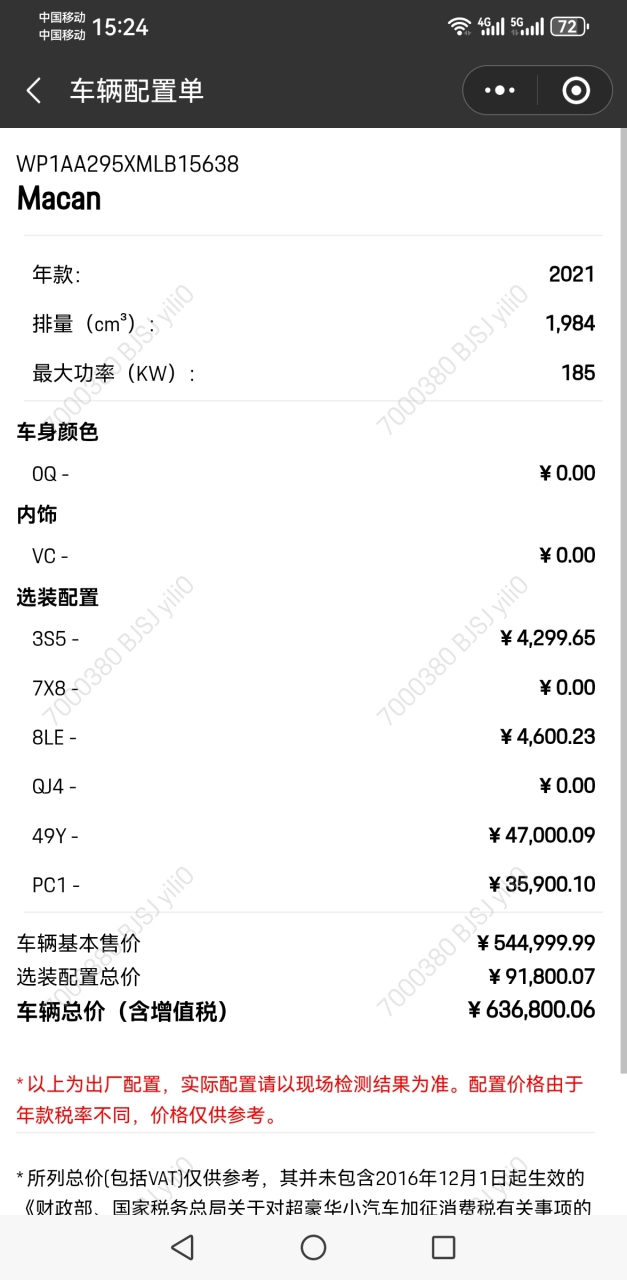The image size is (627, 1280).
Task: Tap the system back button
Action: [182, 1246]
